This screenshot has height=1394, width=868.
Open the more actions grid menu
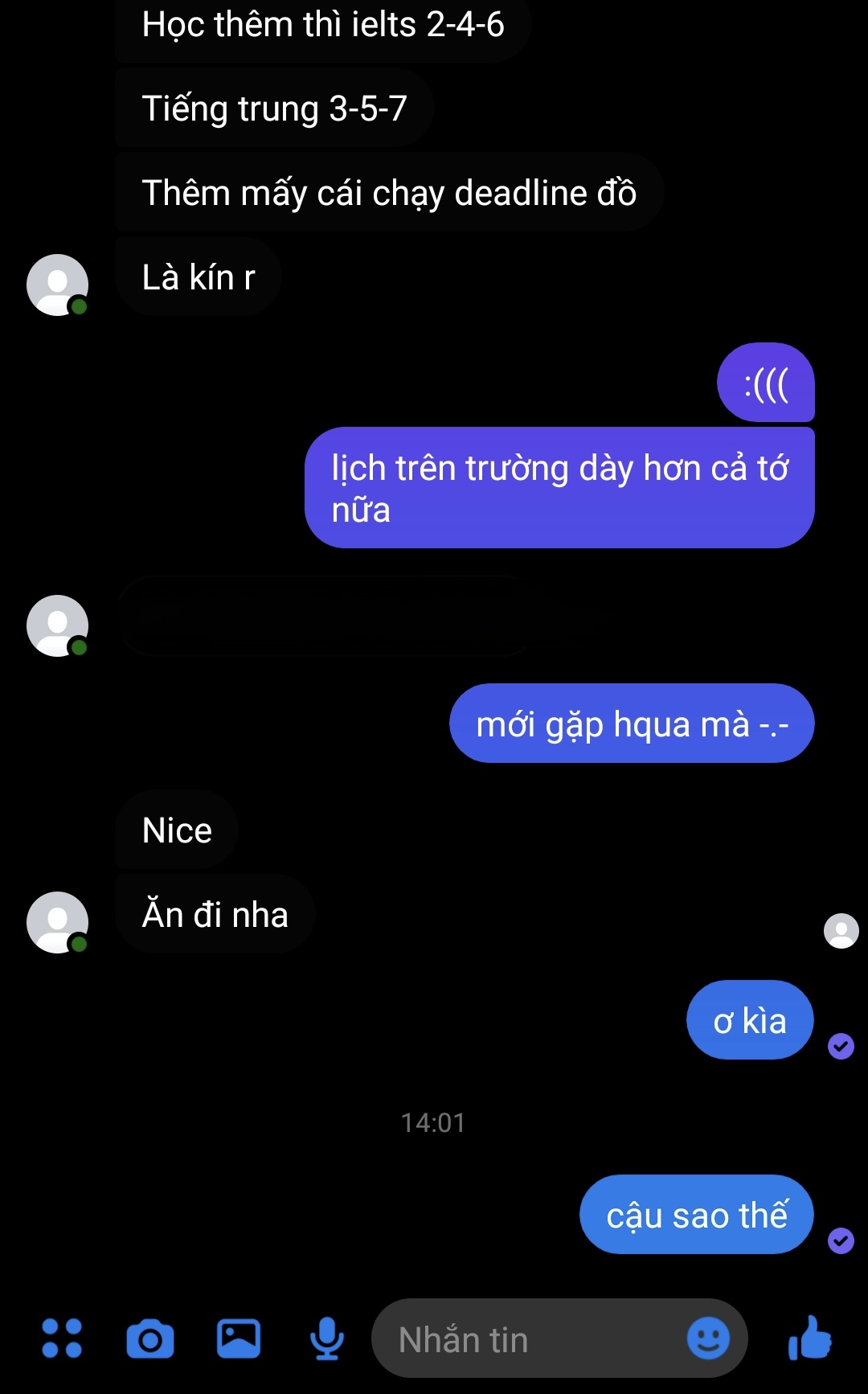[62, 1339]
